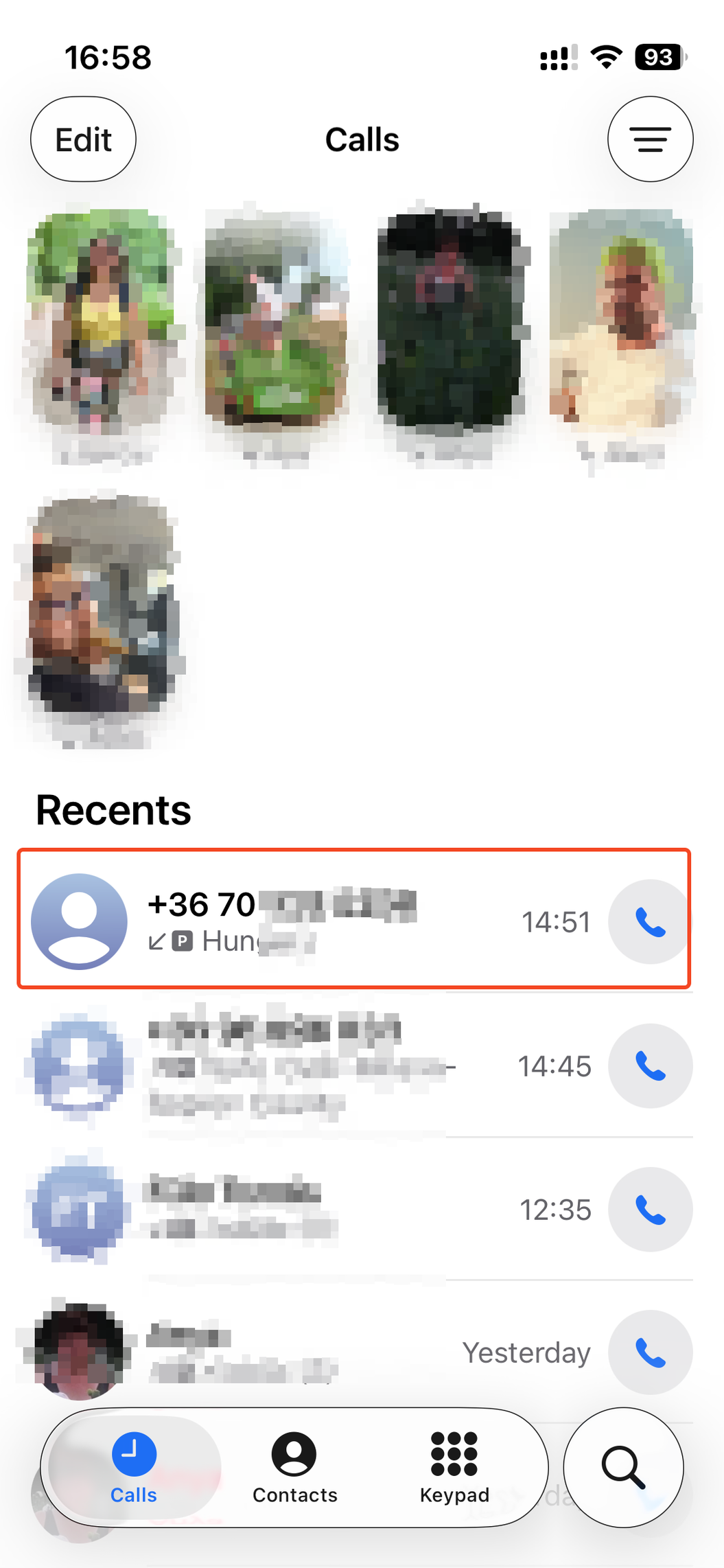
Task: Open the recent call from 12:35
Action: 309,1209
